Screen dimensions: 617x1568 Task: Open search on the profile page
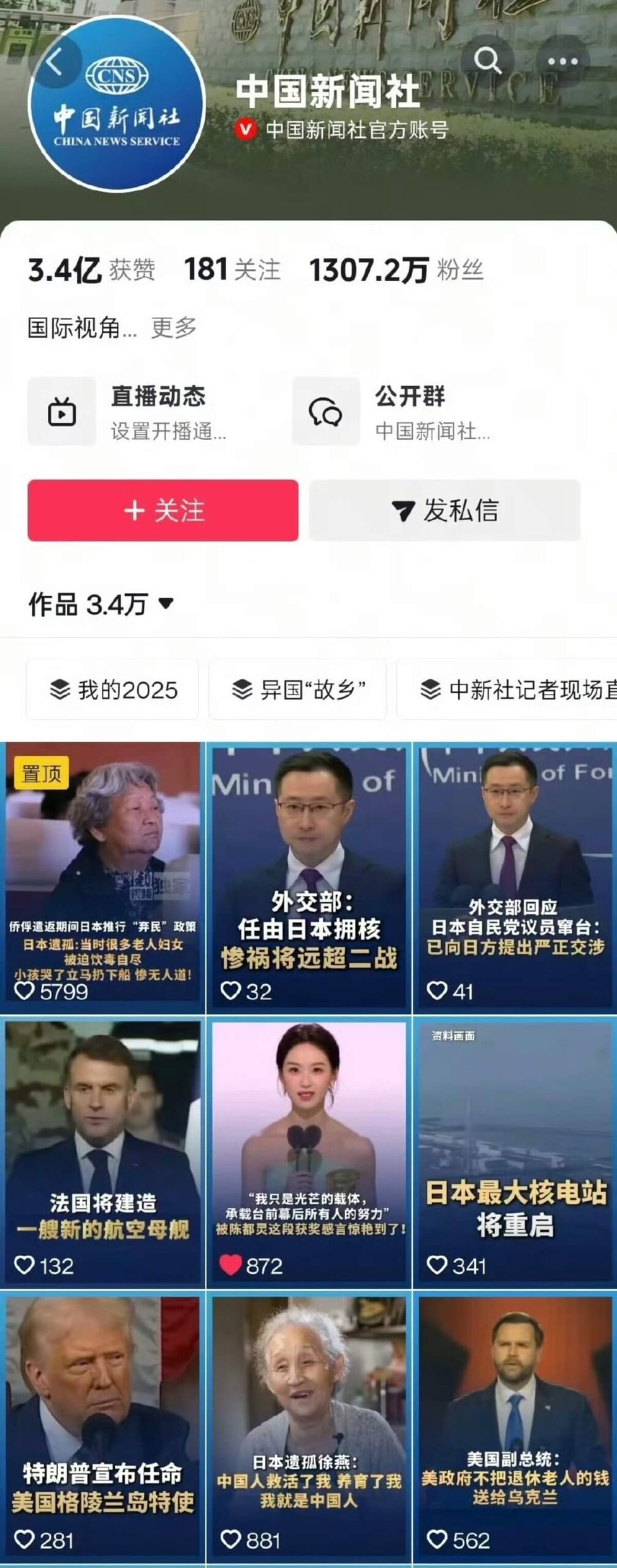click(x=488, y=61)
